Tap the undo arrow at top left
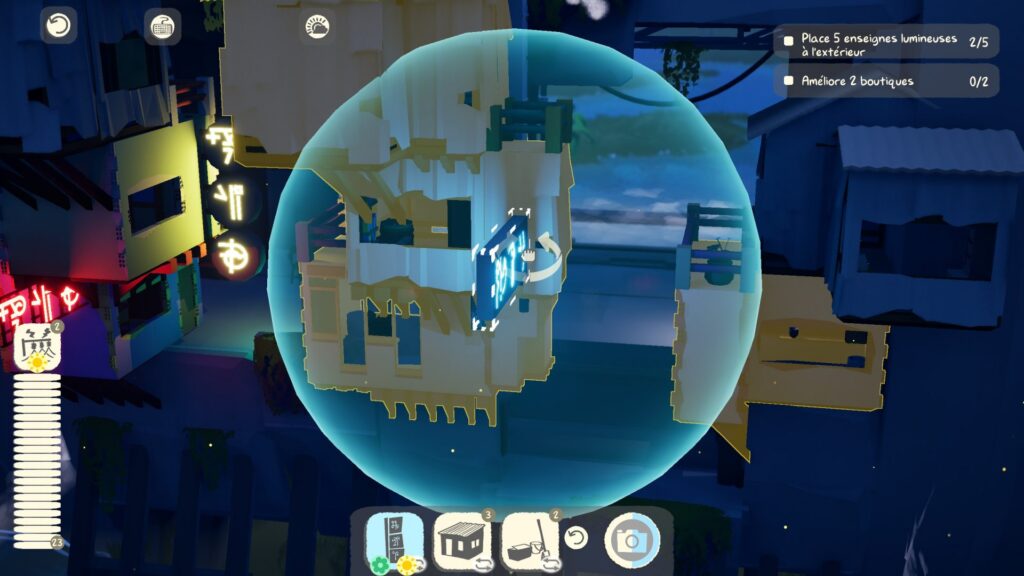The width and height of the screenshot is (1024, 576). (58, 25)
